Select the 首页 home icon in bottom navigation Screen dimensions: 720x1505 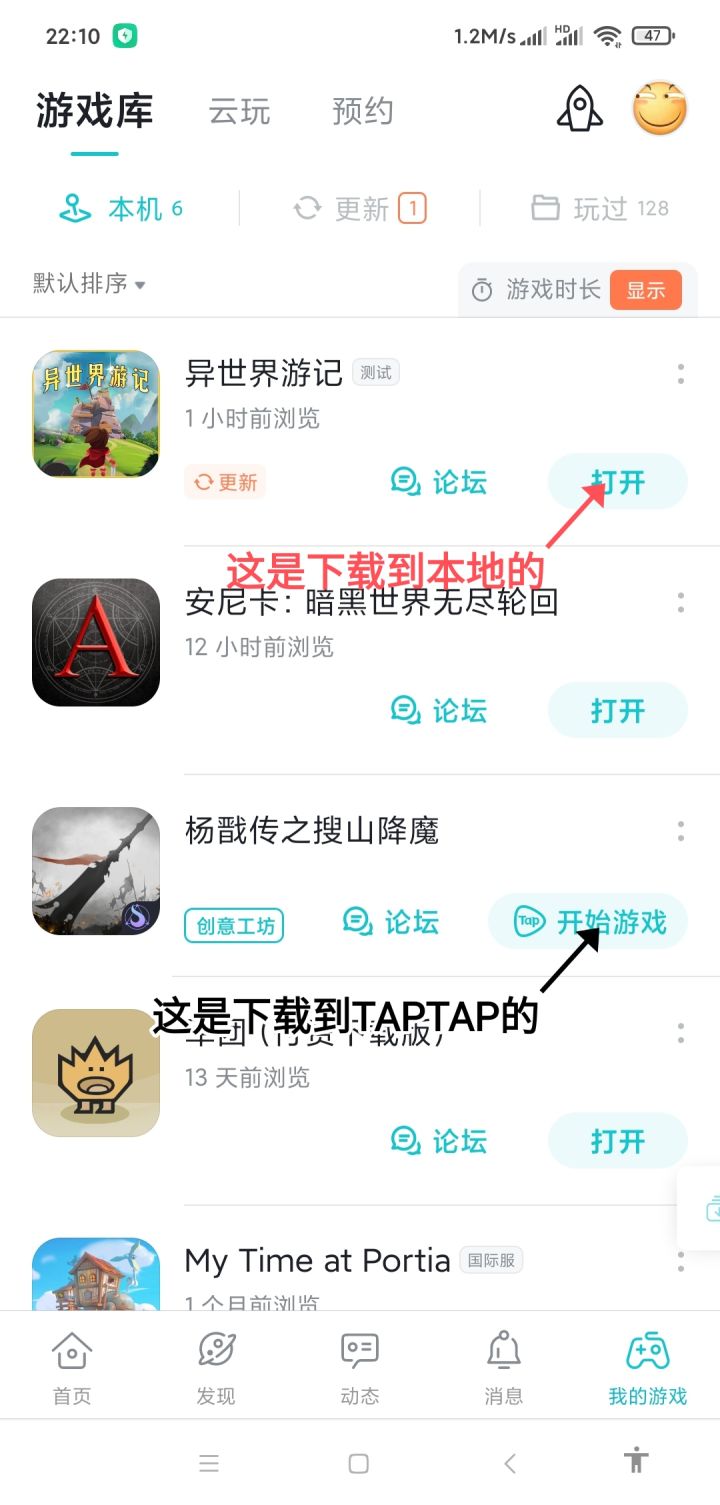(71, 1353)
